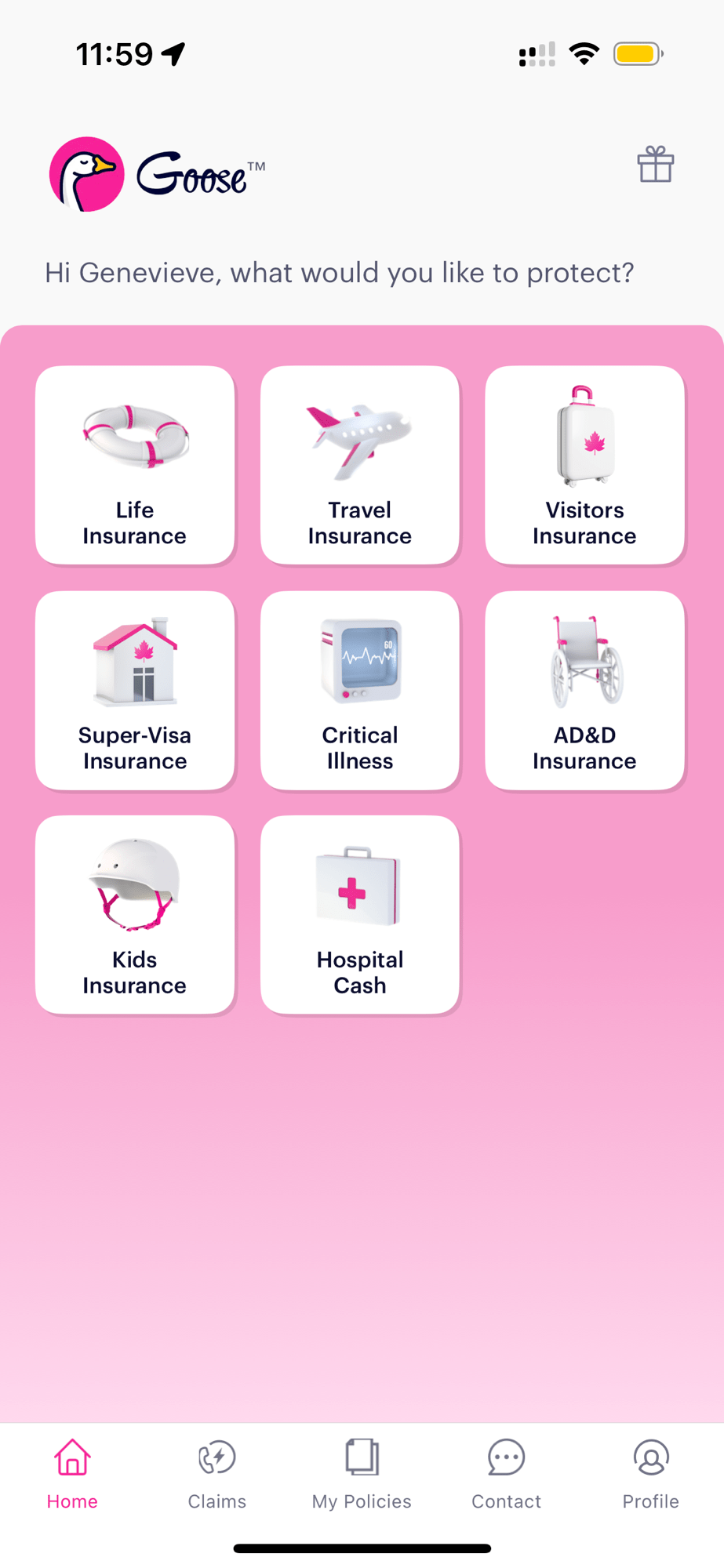Viewport: 724px width, 1568px height.
Task: Select the Kids Insurance helmet icon
Action: (135, 882)
